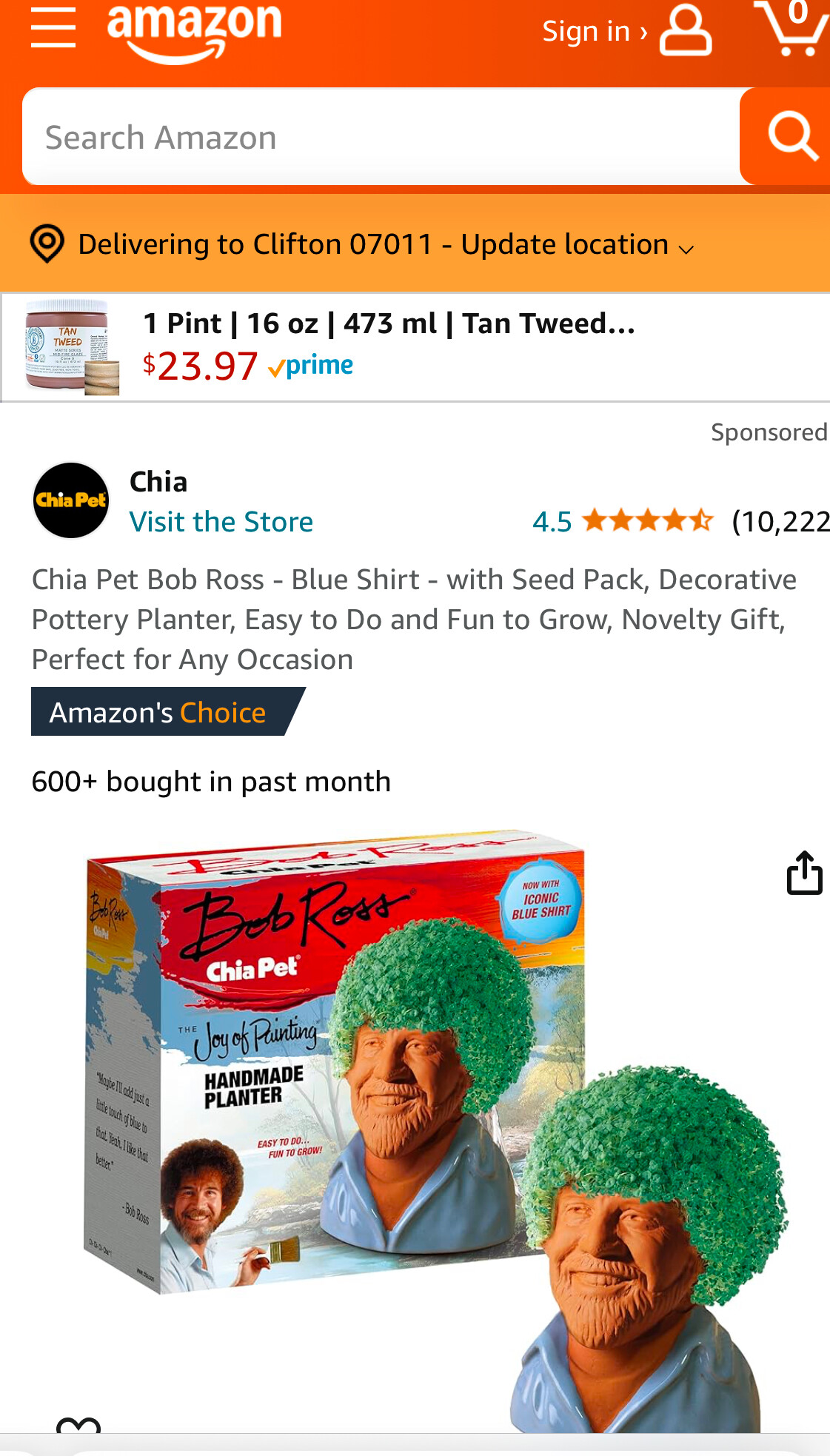Share this Bob Ross Chia Pet

point(804,873)
